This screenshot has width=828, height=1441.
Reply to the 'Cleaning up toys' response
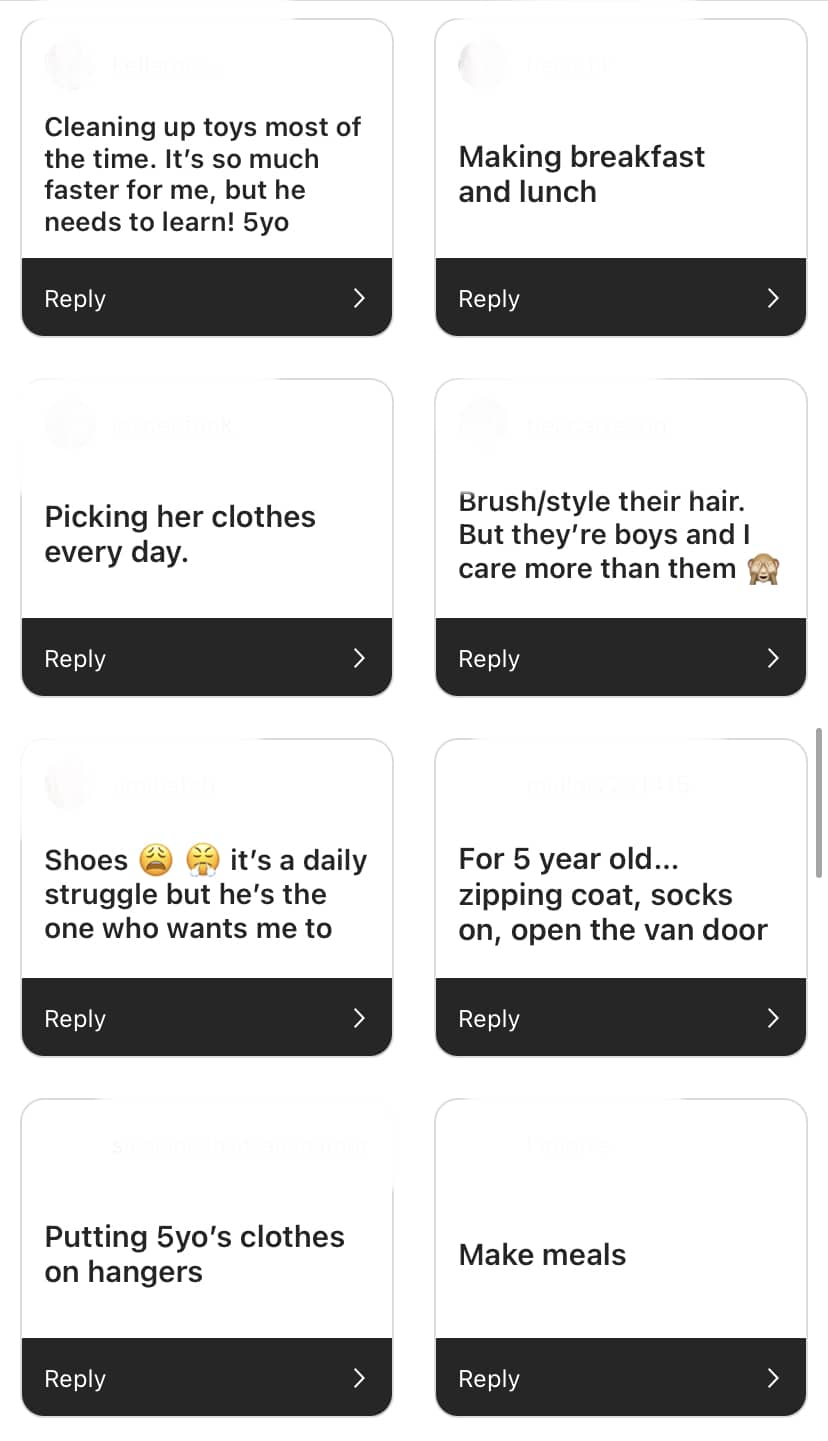(x=206, y=298)
